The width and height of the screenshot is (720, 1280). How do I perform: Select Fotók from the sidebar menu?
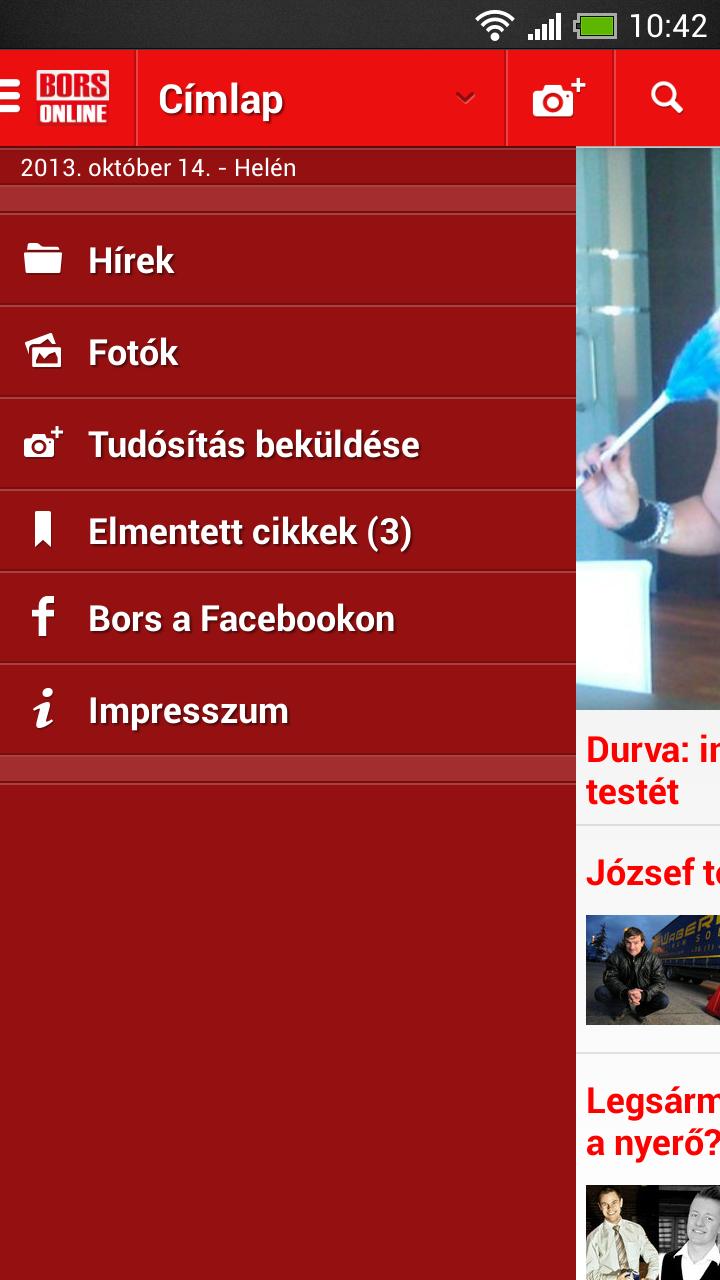tap(133, 351)
